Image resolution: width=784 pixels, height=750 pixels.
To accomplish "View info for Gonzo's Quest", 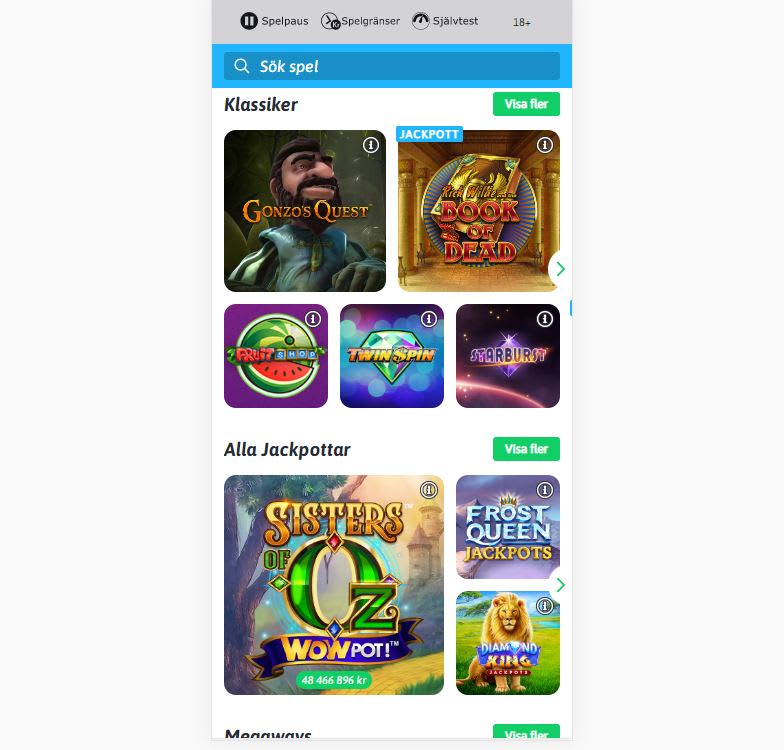I will [x=370, y=145].
